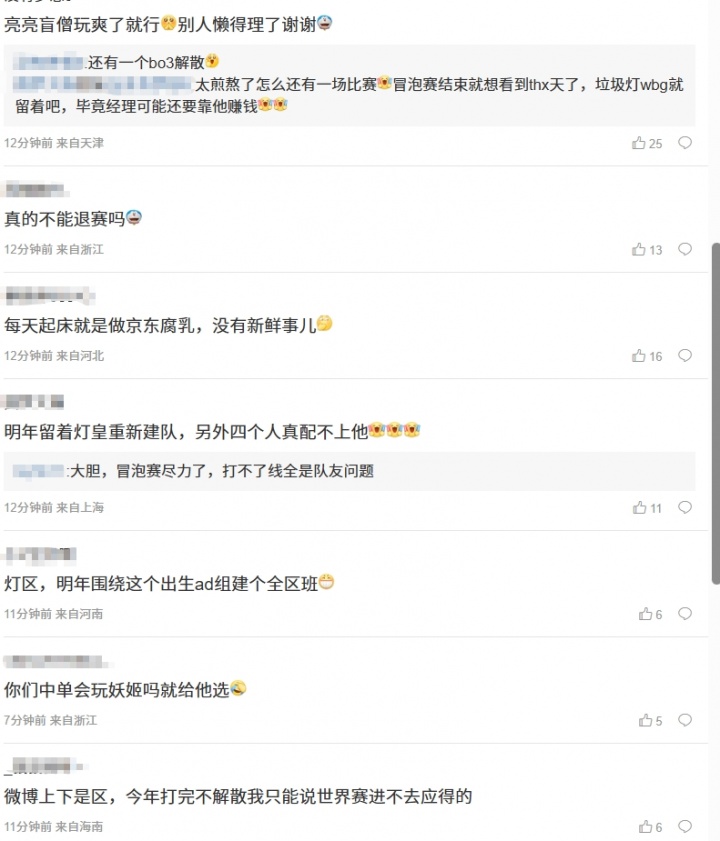The width and height of the screenshot is (720, 841).
Task: Like the comment about 灯皇重新建队
Action: point(639,508)
